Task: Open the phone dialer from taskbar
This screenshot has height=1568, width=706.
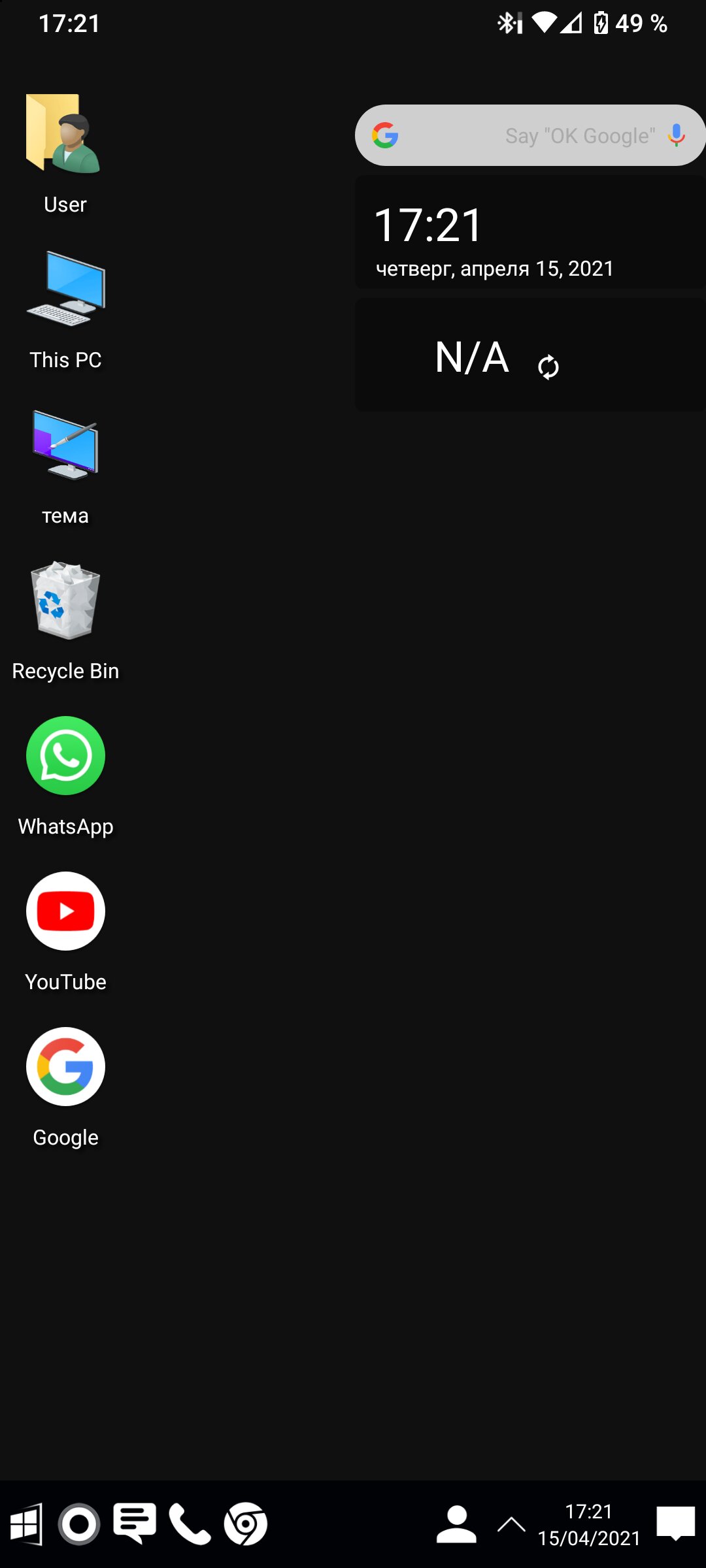Action: click(190, 1524)
